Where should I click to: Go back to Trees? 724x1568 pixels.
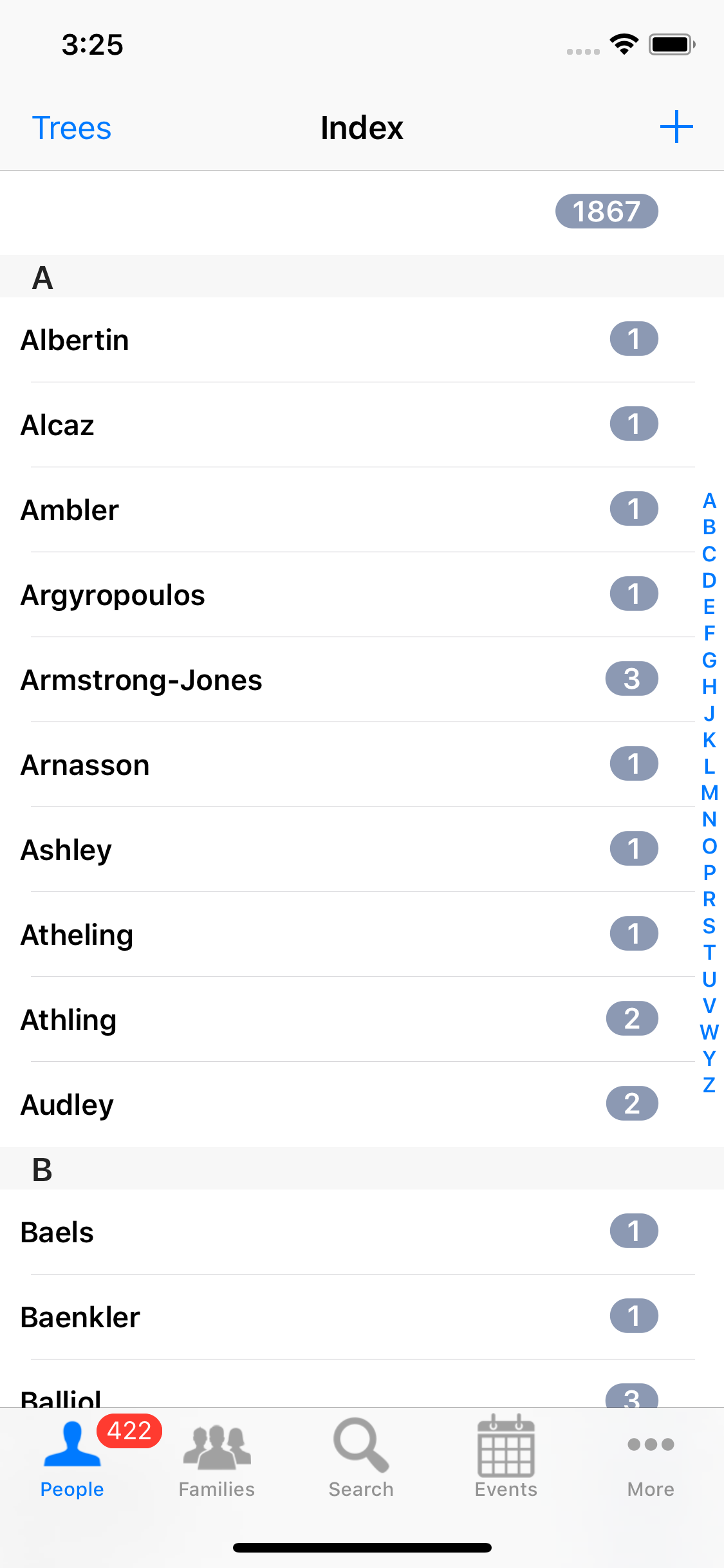tap(71, 127)
